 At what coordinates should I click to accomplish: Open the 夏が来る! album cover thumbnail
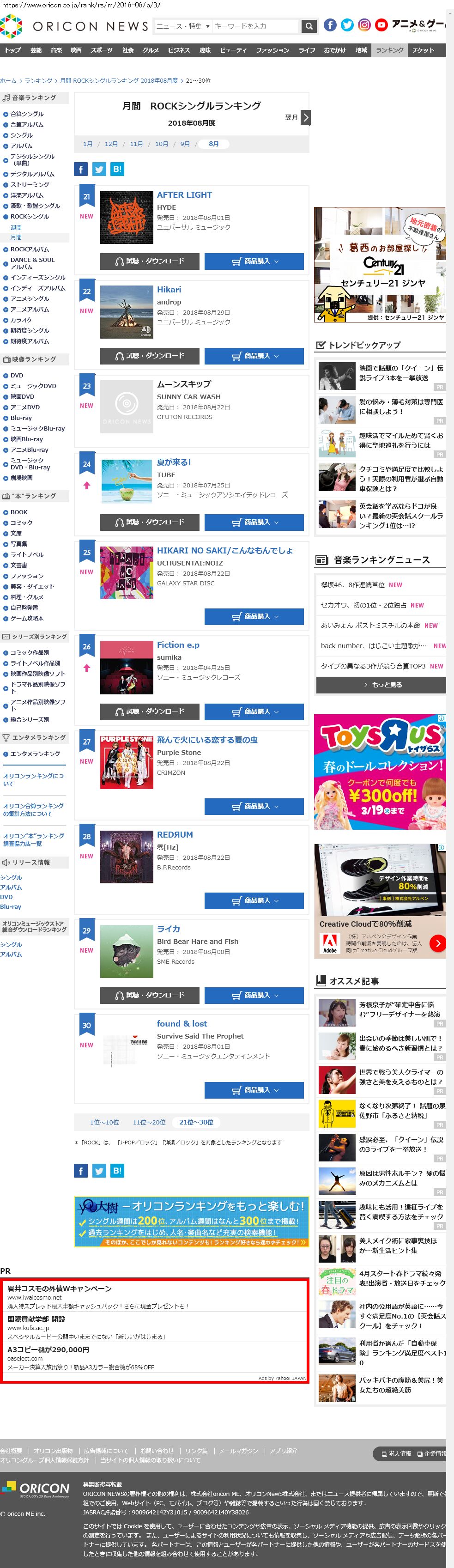point(127,481)
